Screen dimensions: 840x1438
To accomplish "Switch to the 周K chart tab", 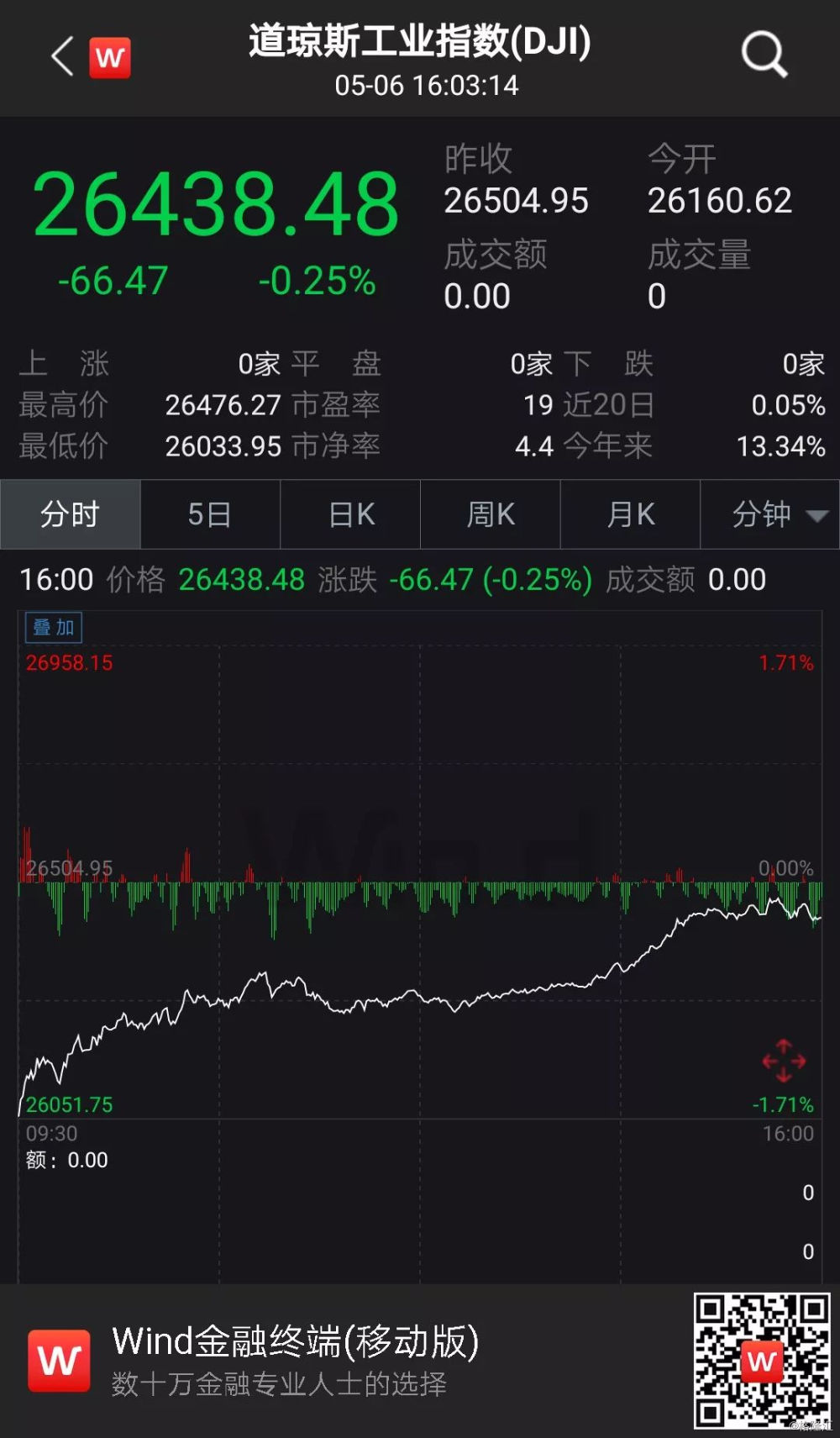I will point(491,514).
